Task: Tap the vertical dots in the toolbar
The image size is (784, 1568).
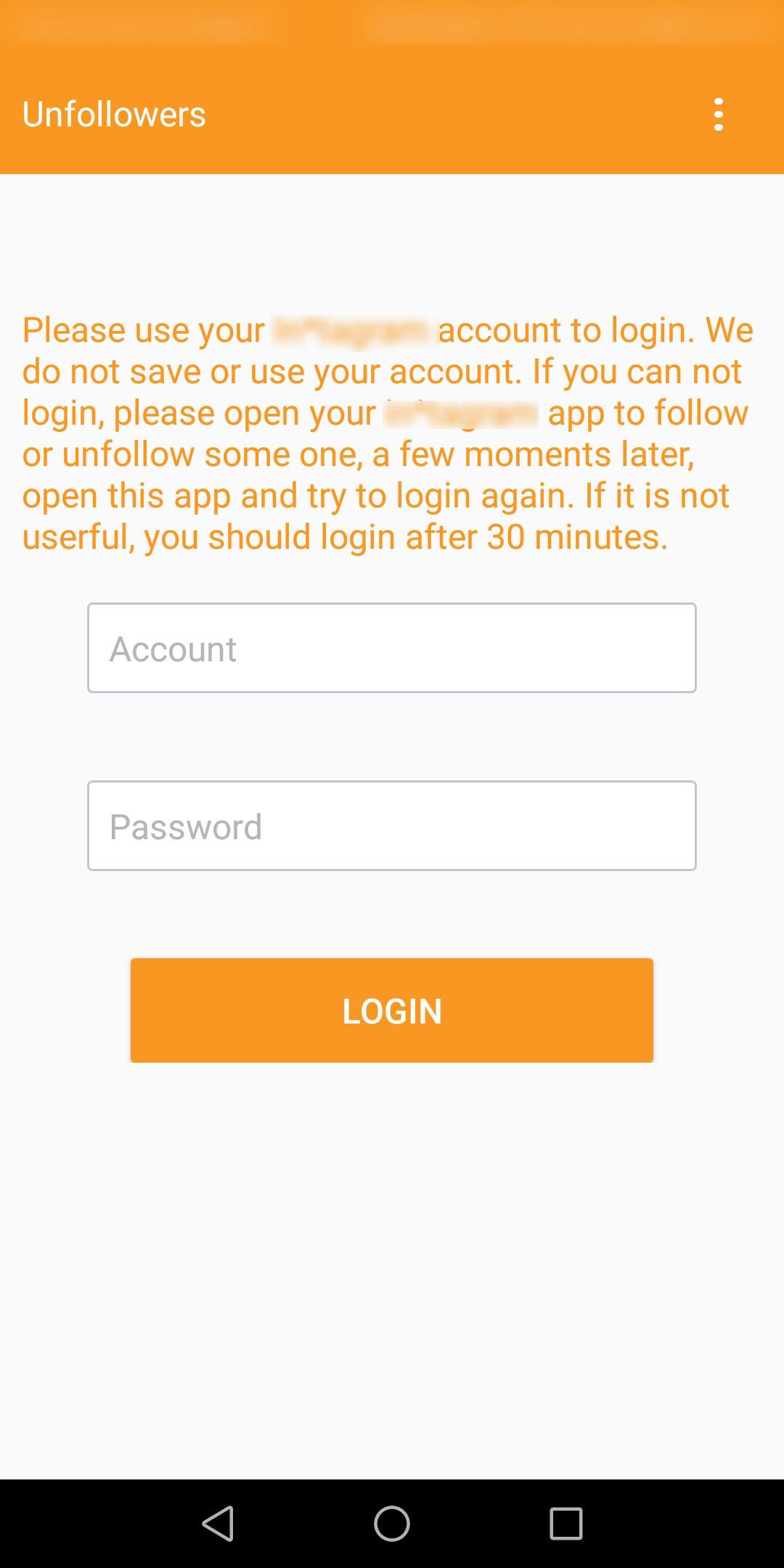Action: 719,115
